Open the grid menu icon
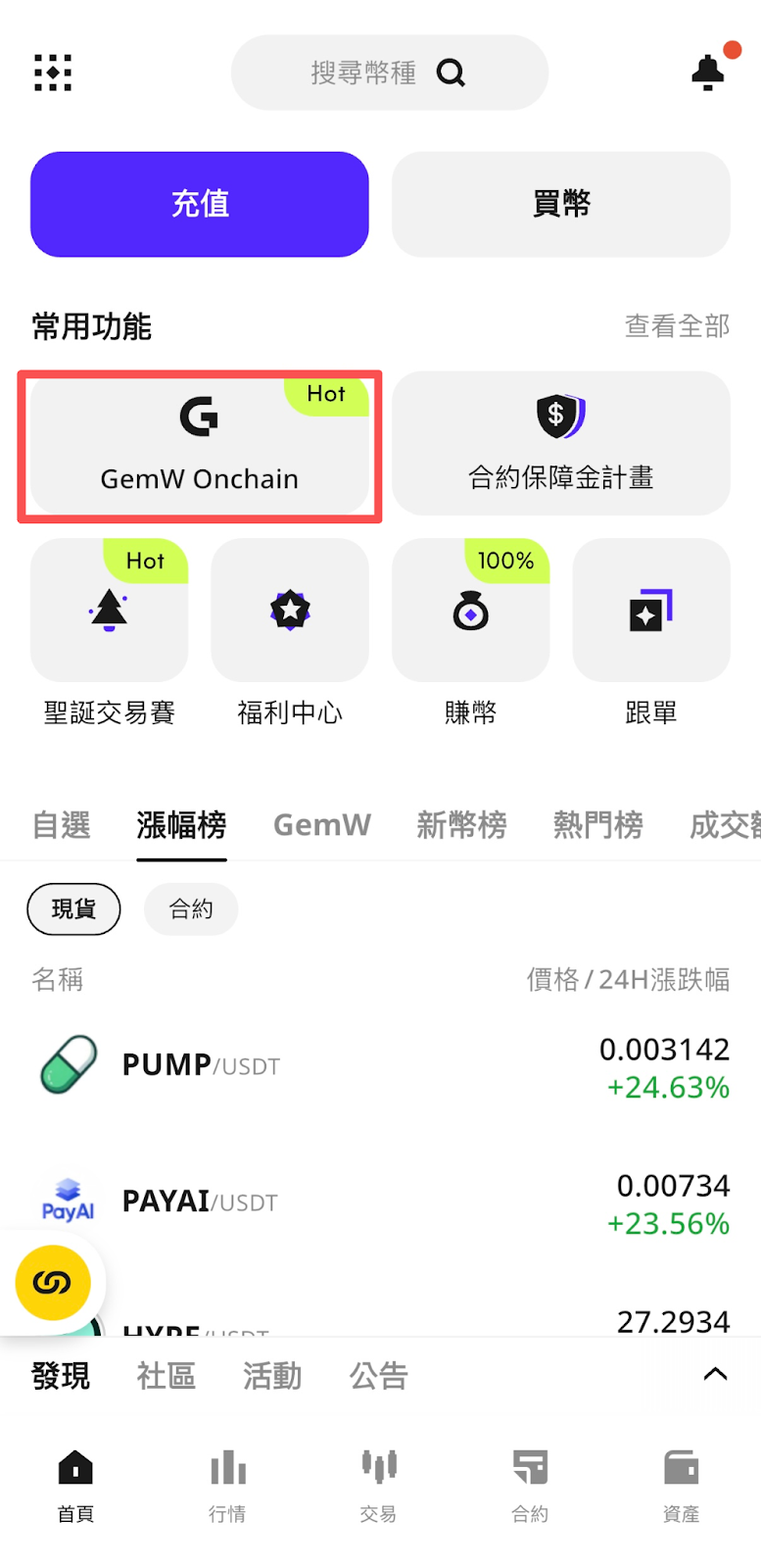The image size is (761, 1568). tap(53, 73)
